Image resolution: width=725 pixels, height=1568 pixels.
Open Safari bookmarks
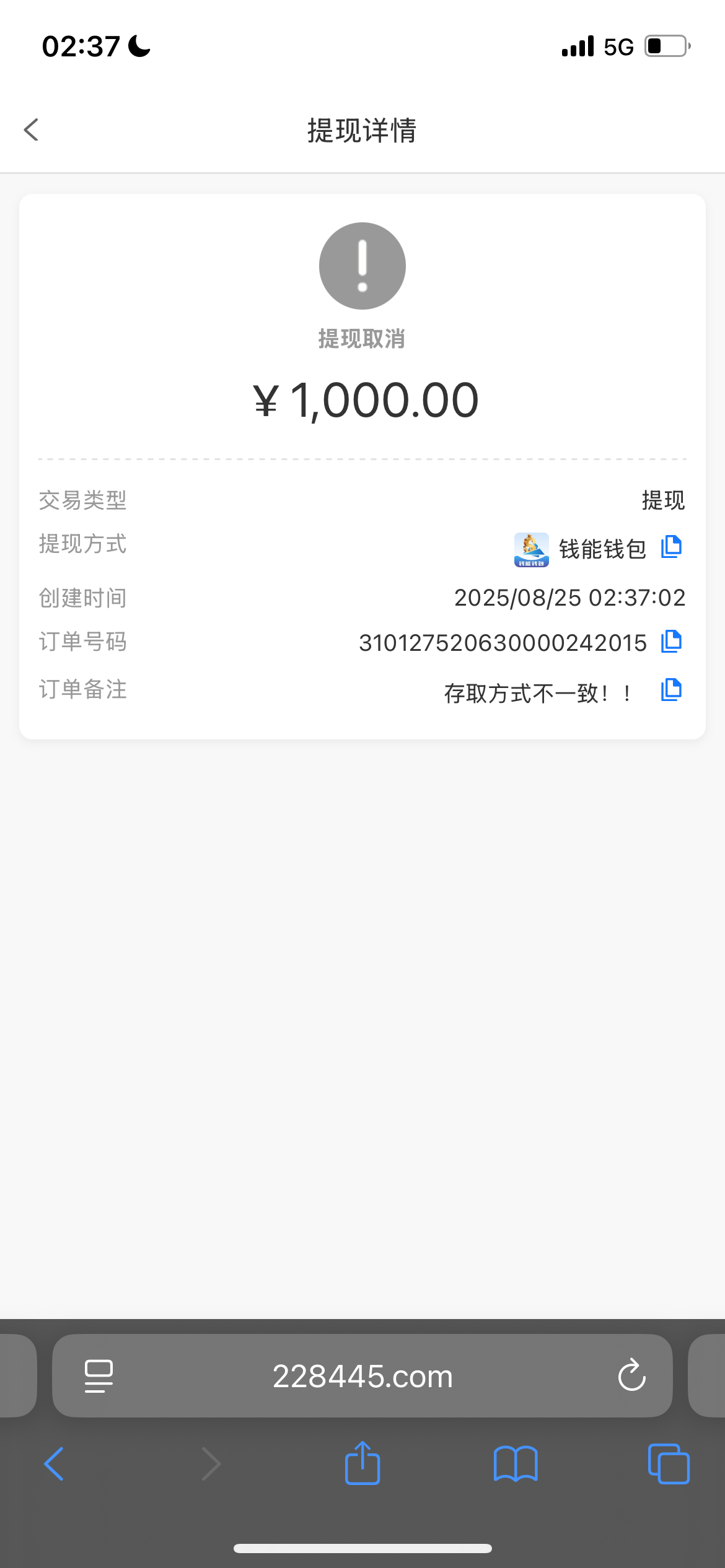click(x=515, y=1464)
